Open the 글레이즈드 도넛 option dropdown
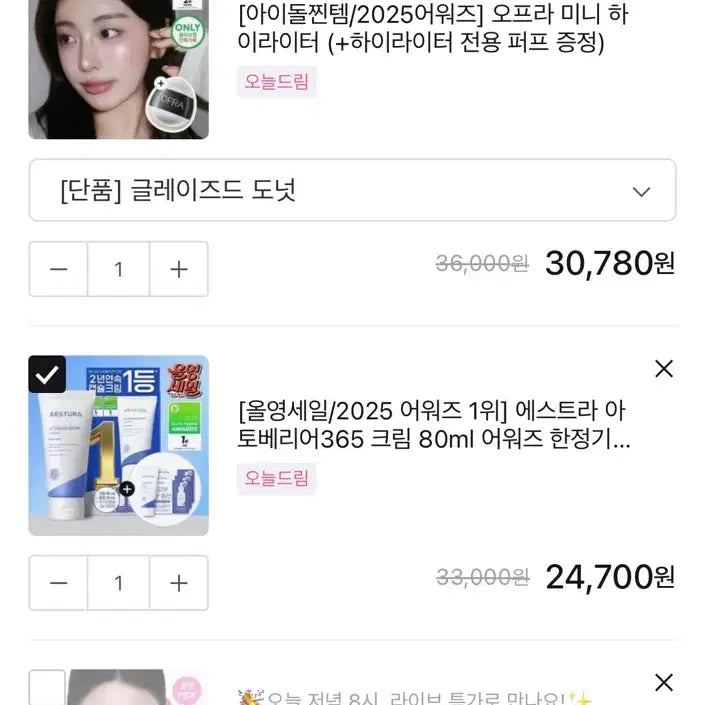Screen dimensions: 705x705 pyautogui.click(x=352, y=190)
